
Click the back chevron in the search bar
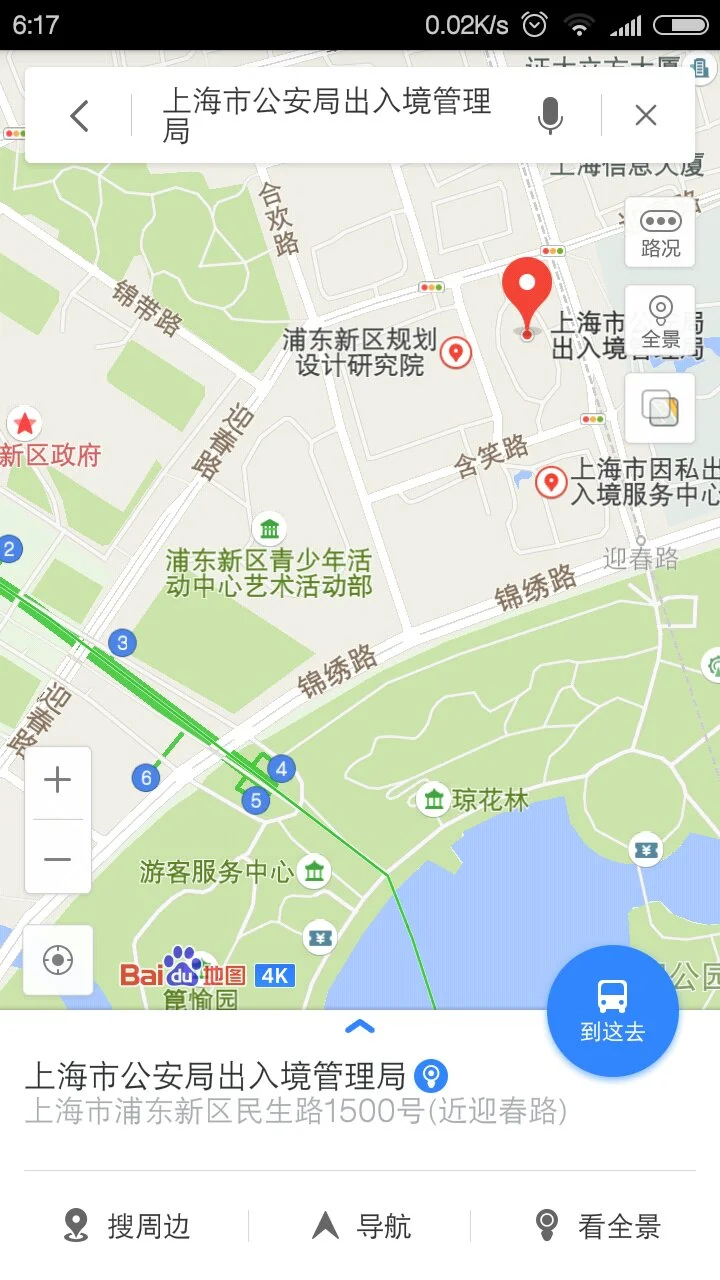coord(79,115)
